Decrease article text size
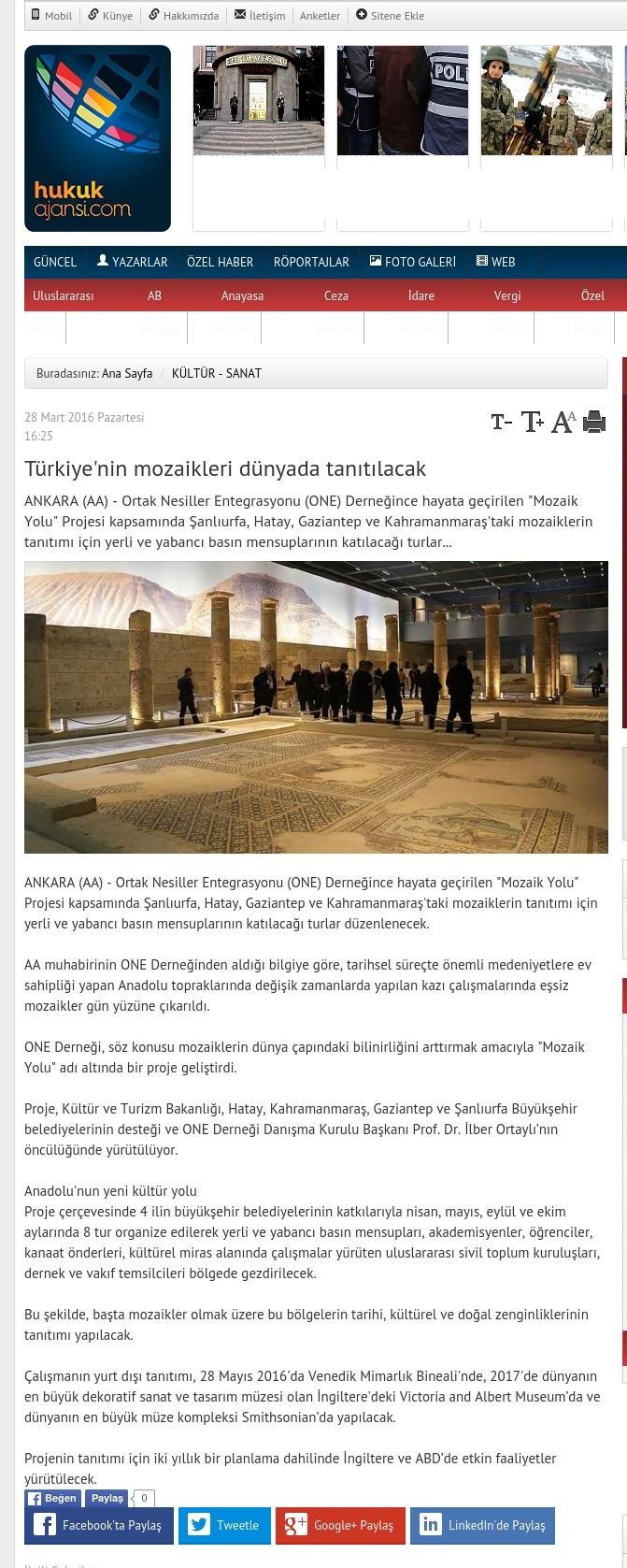This screenshot has height=1568, width=627. tap(501, 423)
